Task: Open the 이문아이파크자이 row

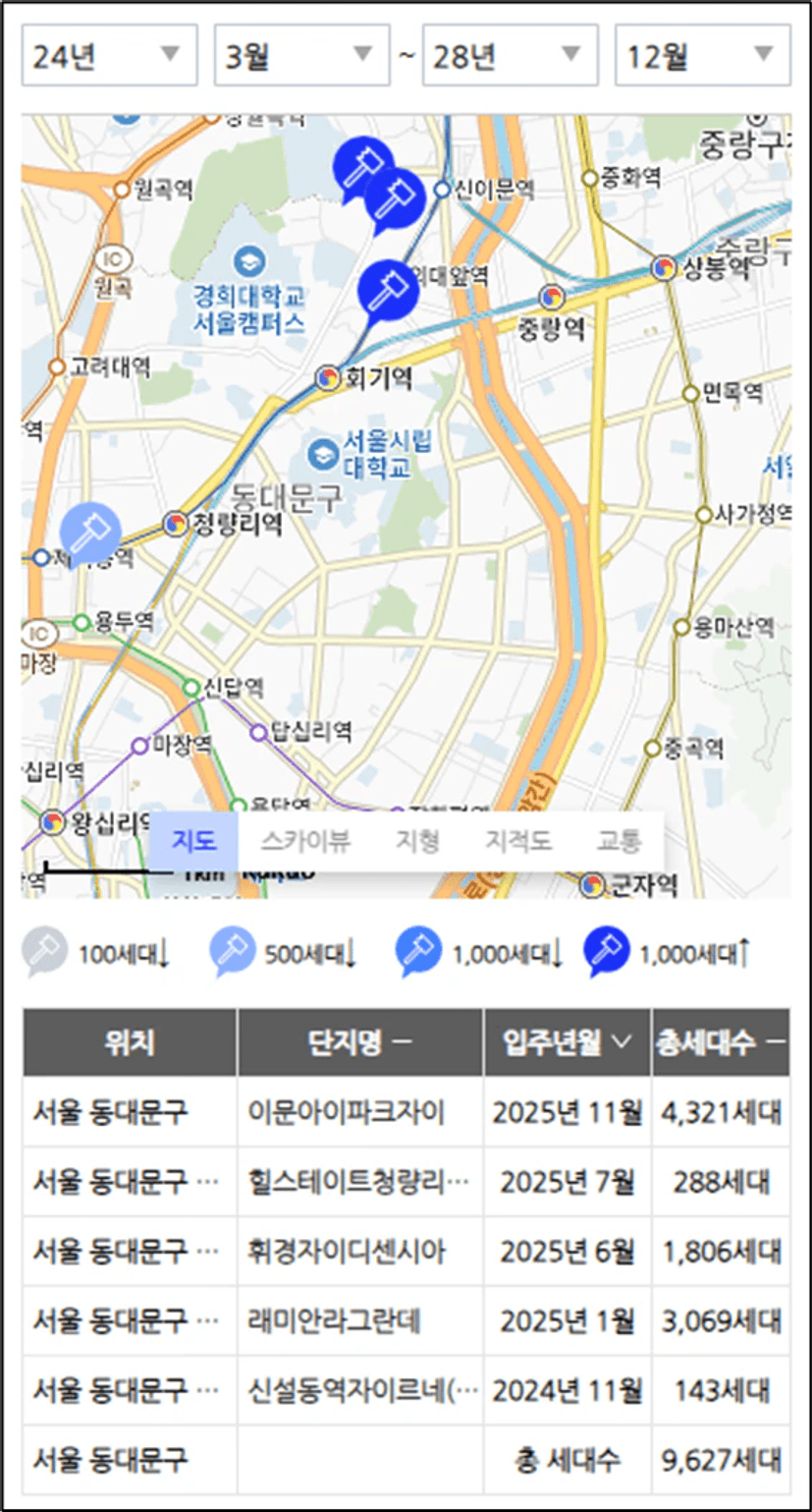Action: point(406,1112)
